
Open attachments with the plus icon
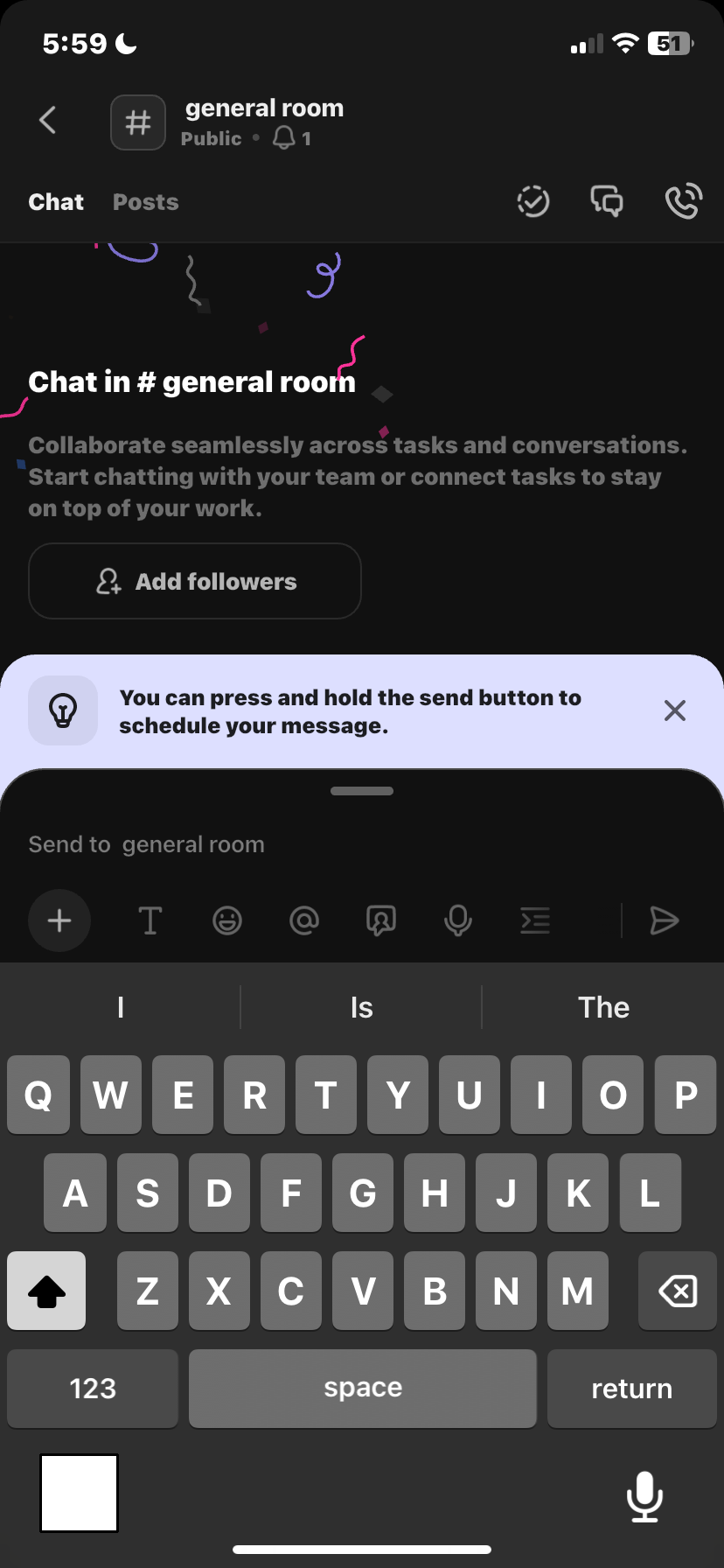click(x=59, y=920)
